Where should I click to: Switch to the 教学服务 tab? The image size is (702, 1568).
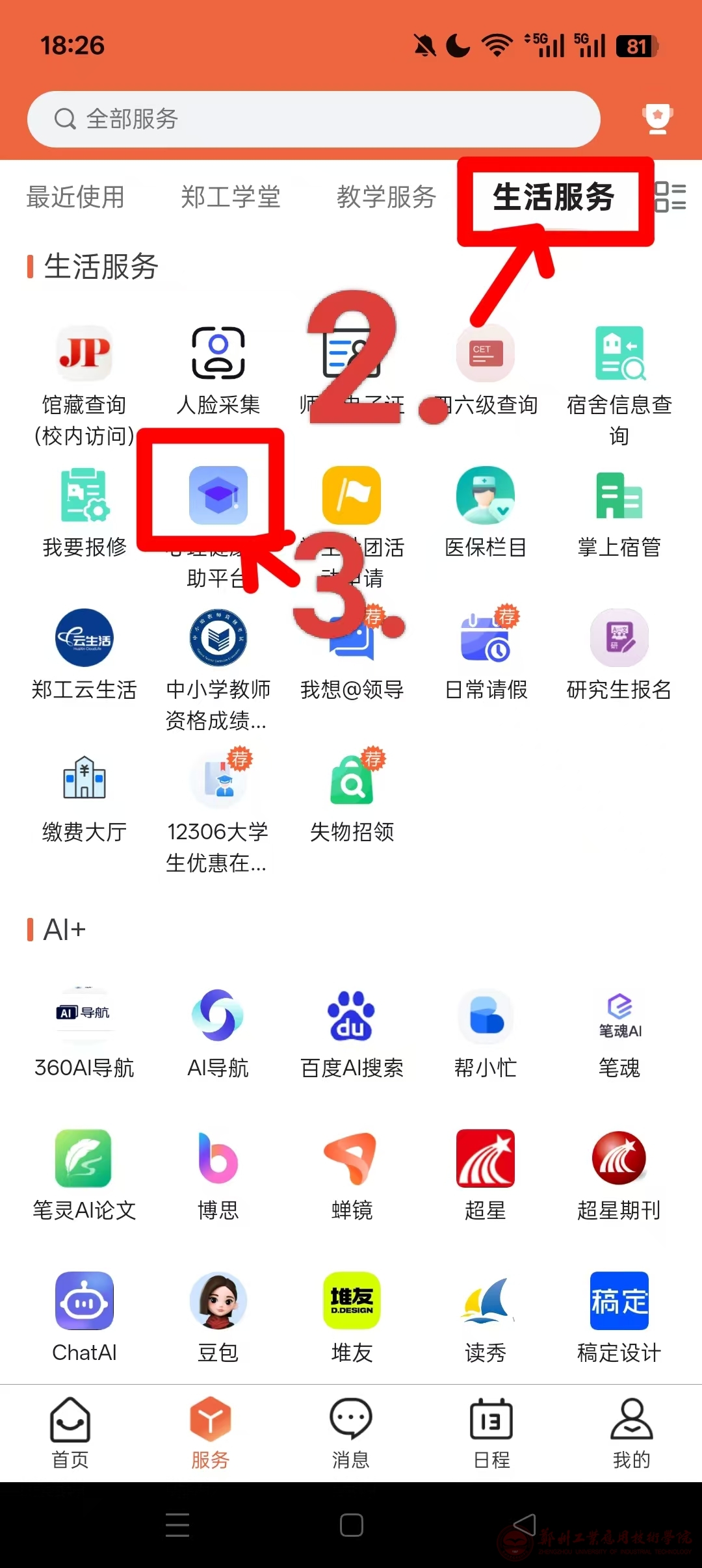386,197
